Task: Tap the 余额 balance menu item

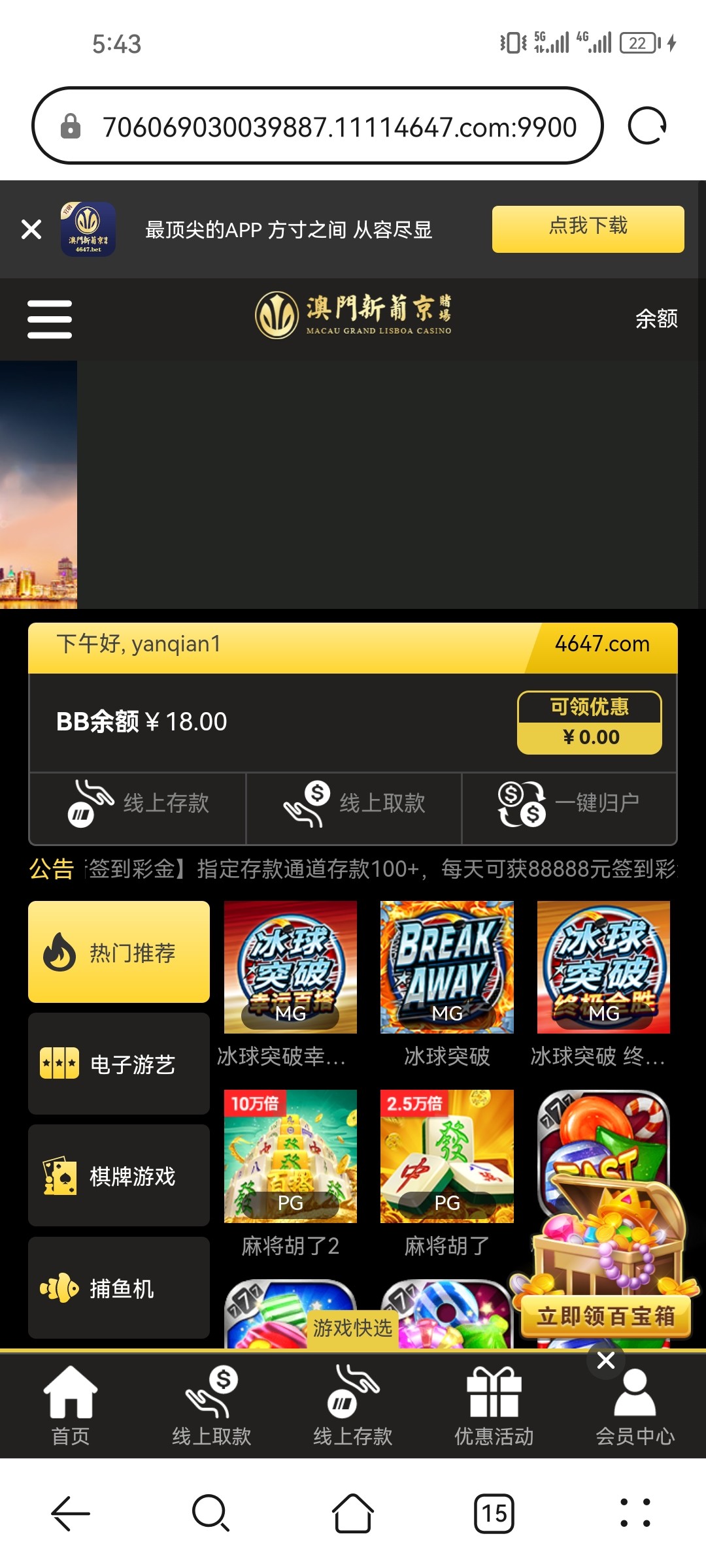Action: pyautogui.click(x=656, y=319)
